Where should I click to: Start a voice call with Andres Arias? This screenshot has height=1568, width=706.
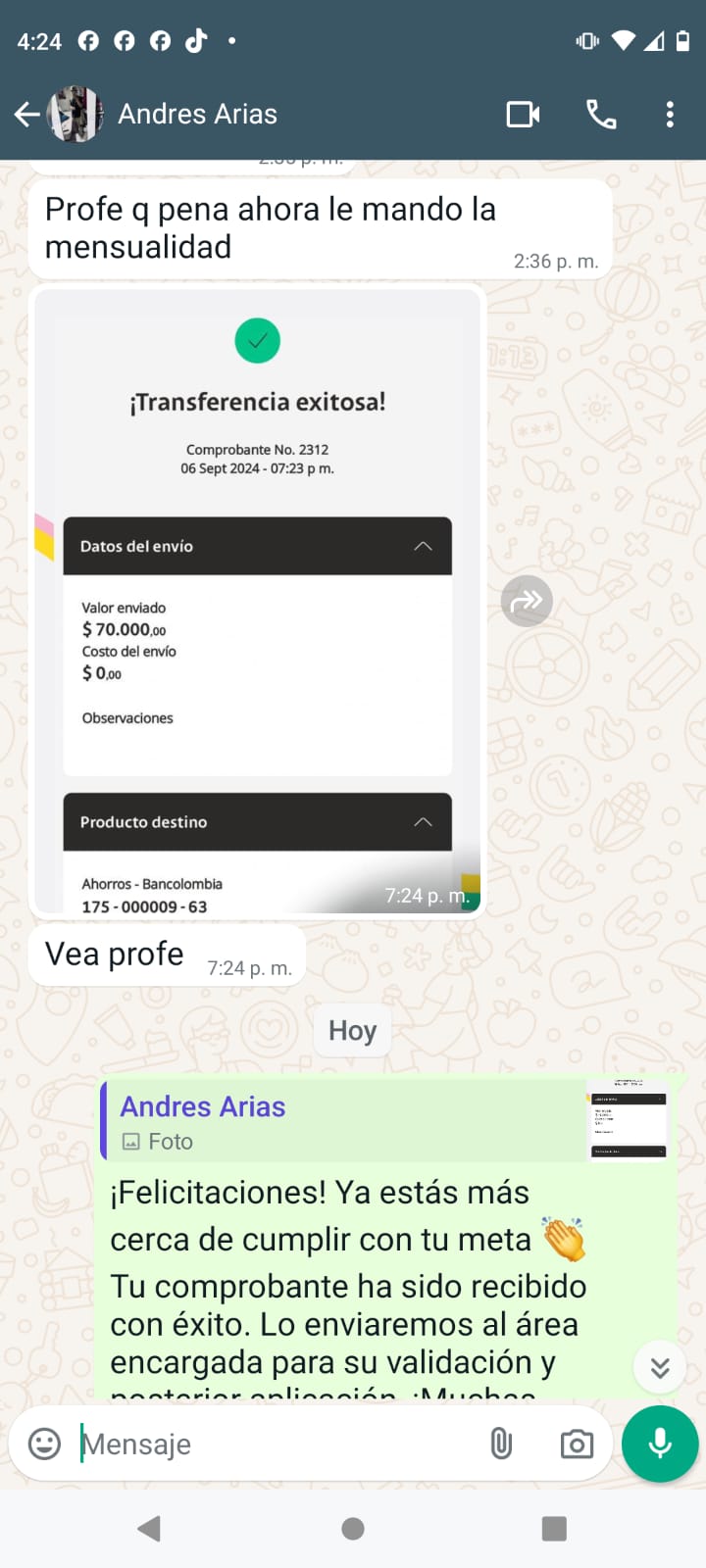[601, 115]
